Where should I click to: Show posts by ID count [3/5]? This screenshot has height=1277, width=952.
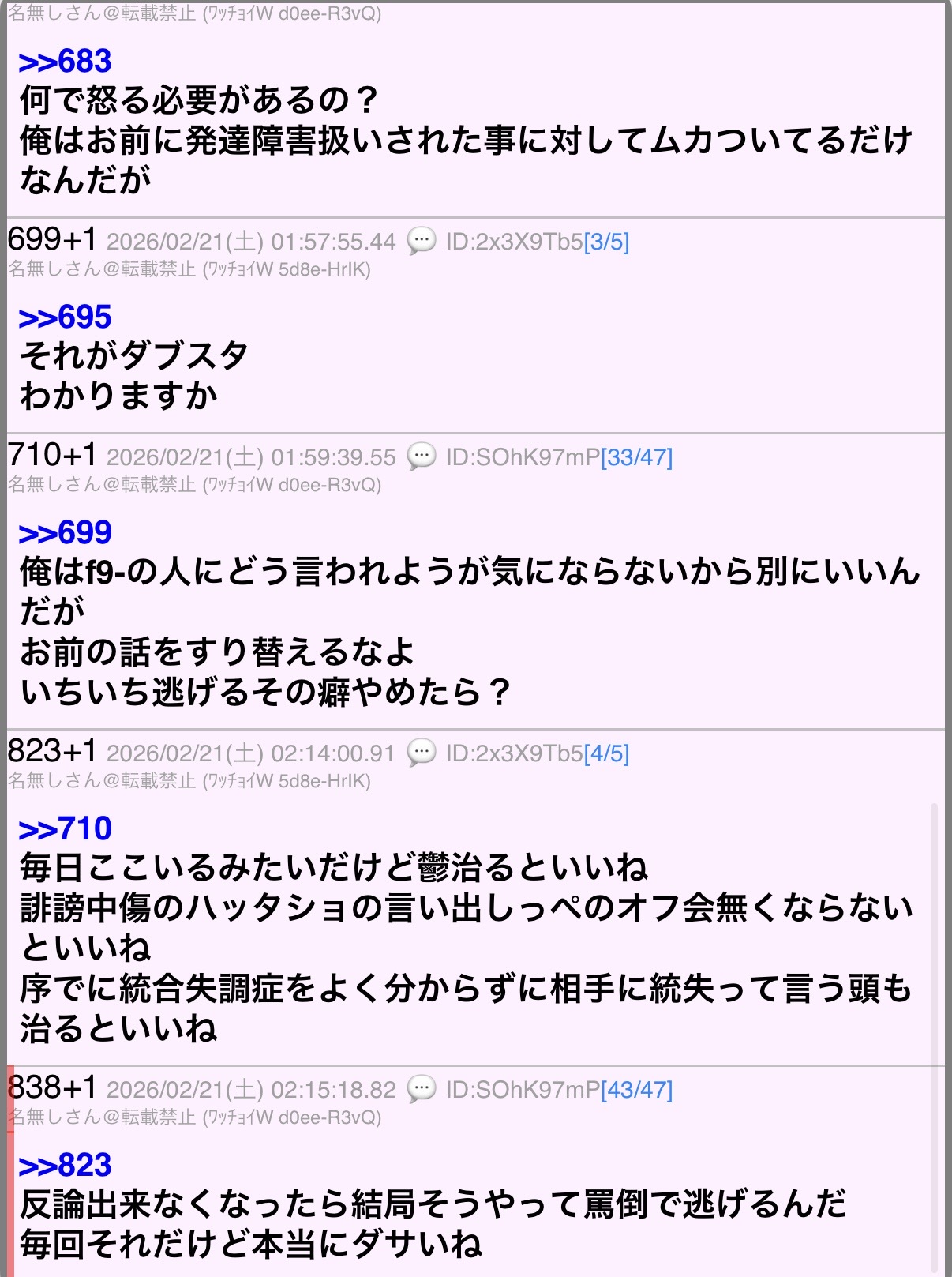tap(606, 242)
